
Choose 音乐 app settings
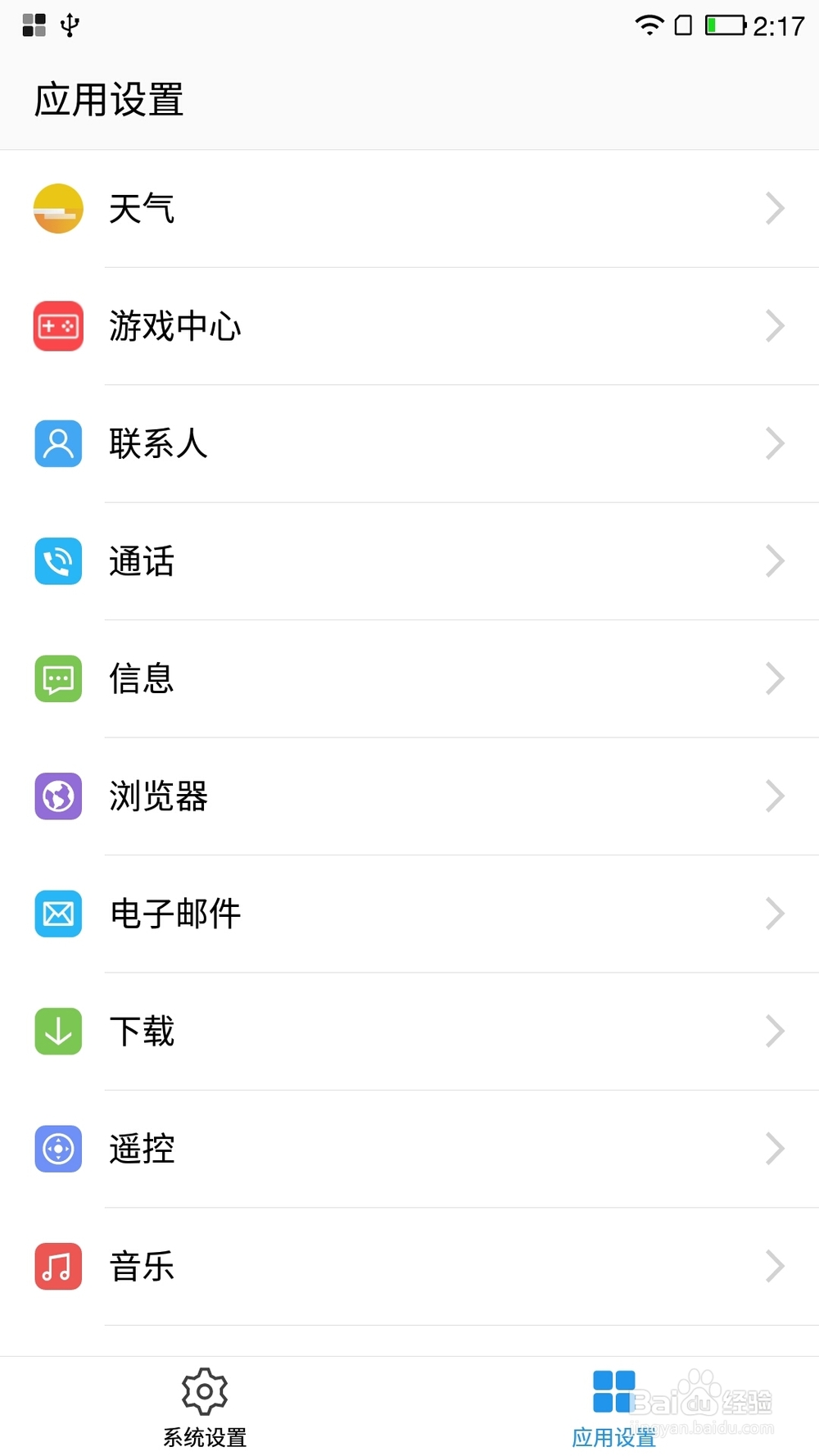[409, 1266]
